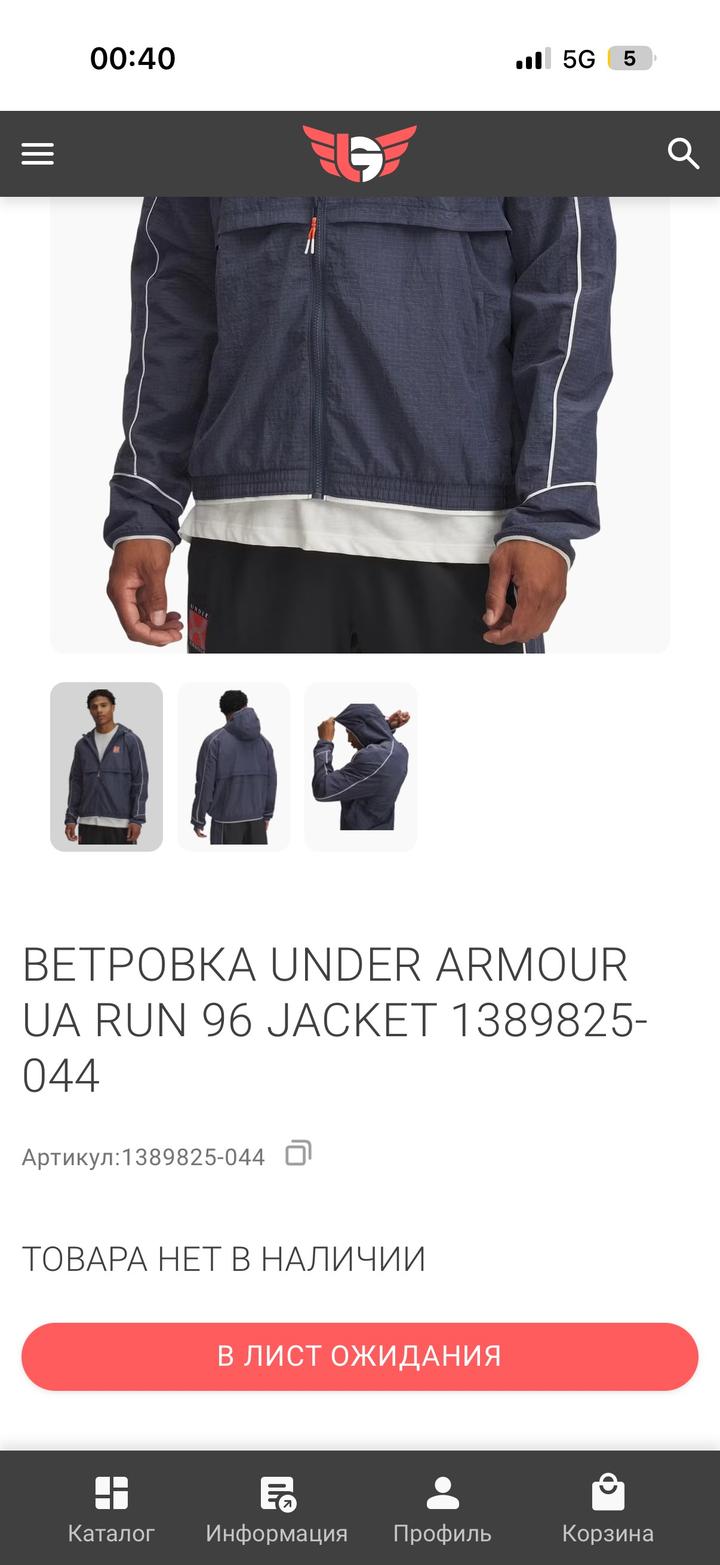Viewport: 720px width, 1565px height.
Task: Tap the winged store logo in header
Action: coord(360,154)
